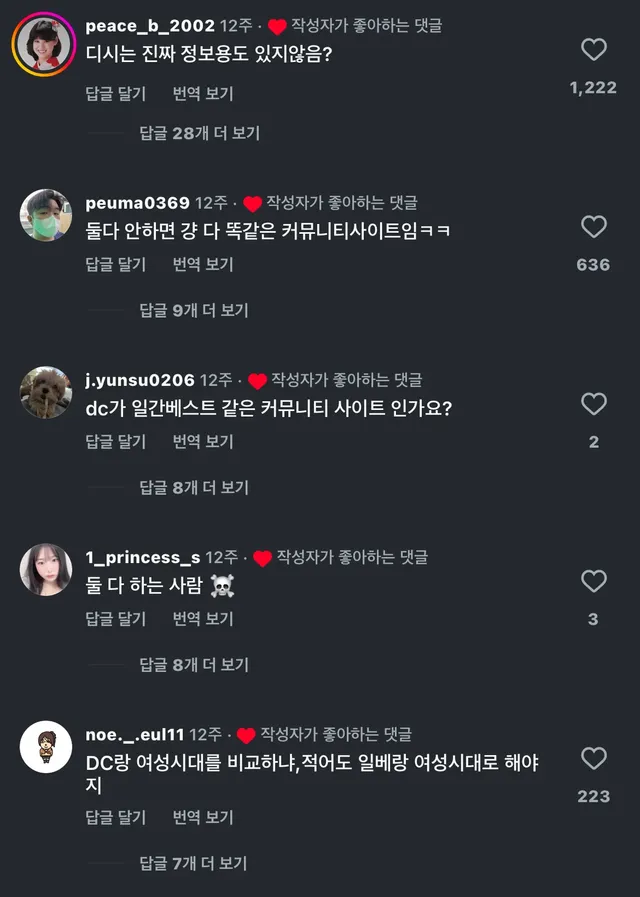Reply to peace_b_2002's comment
The image size is (640, 897).
116,93
